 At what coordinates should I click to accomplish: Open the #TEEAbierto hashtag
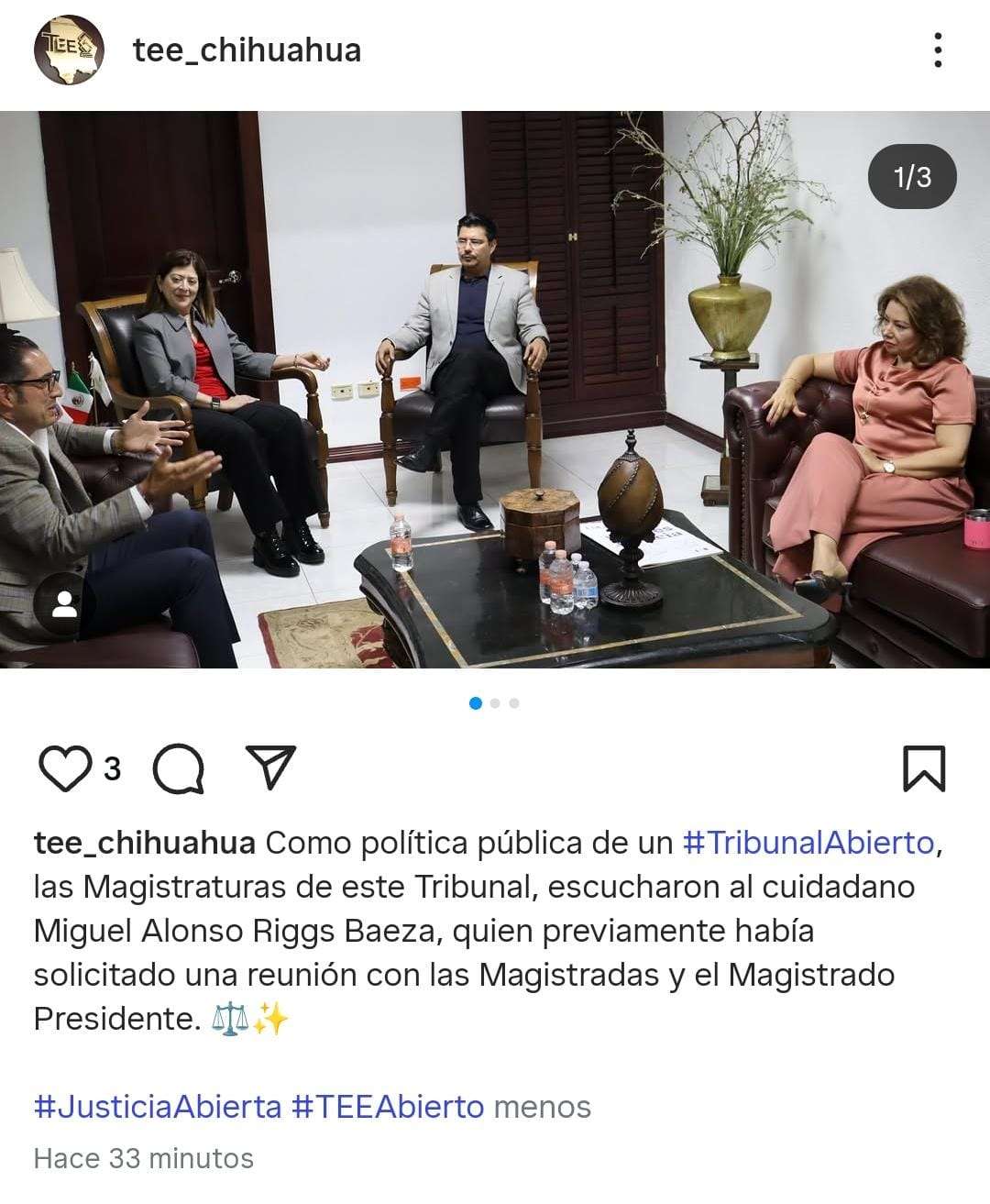pos(388,1107)
